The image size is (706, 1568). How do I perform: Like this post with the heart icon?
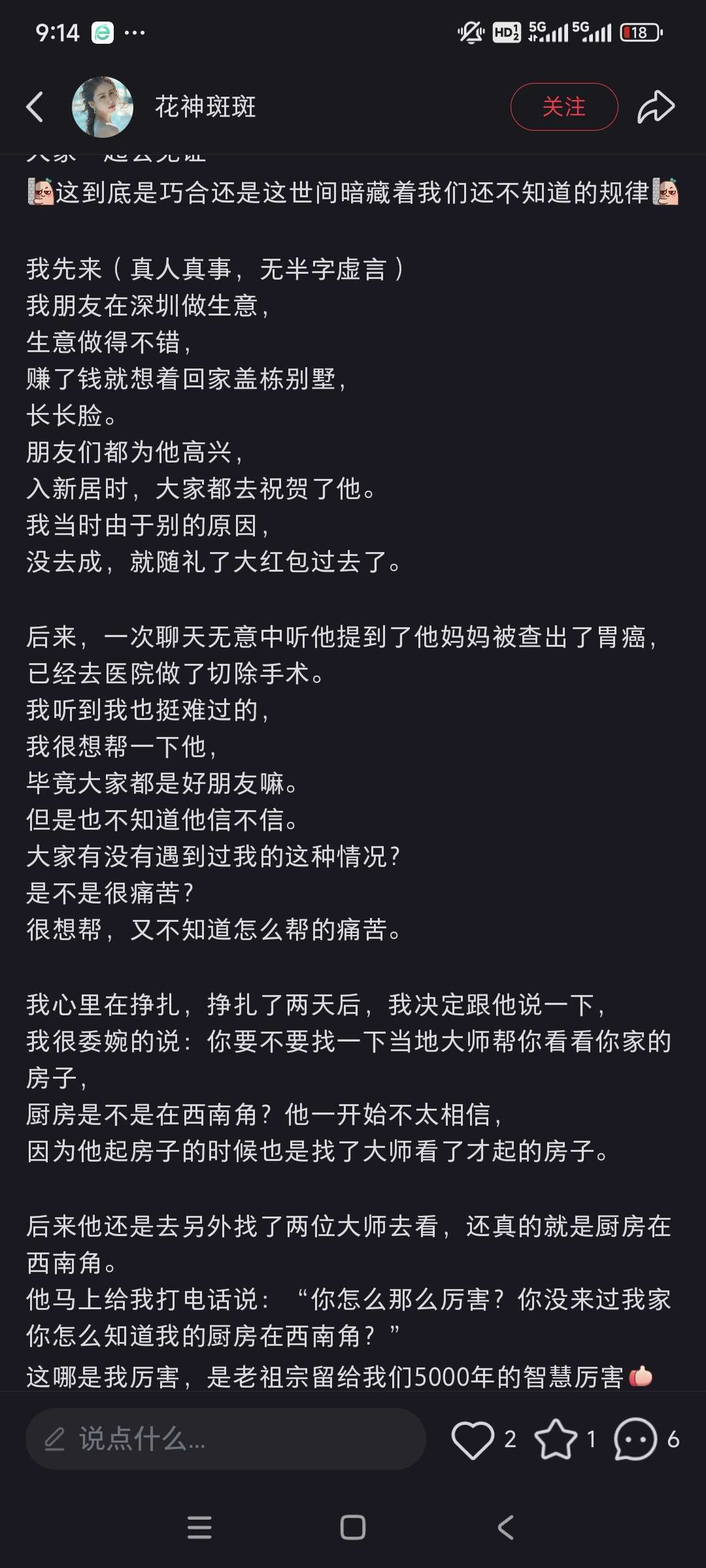(473, 1439)
